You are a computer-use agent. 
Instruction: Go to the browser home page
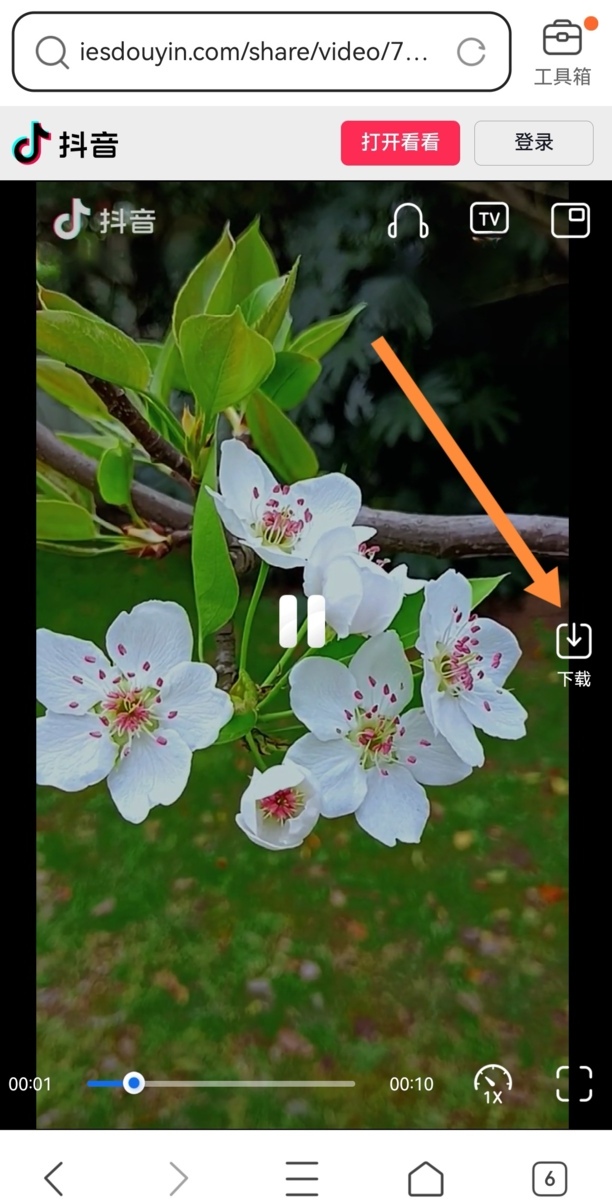[x=426, y=1177]
